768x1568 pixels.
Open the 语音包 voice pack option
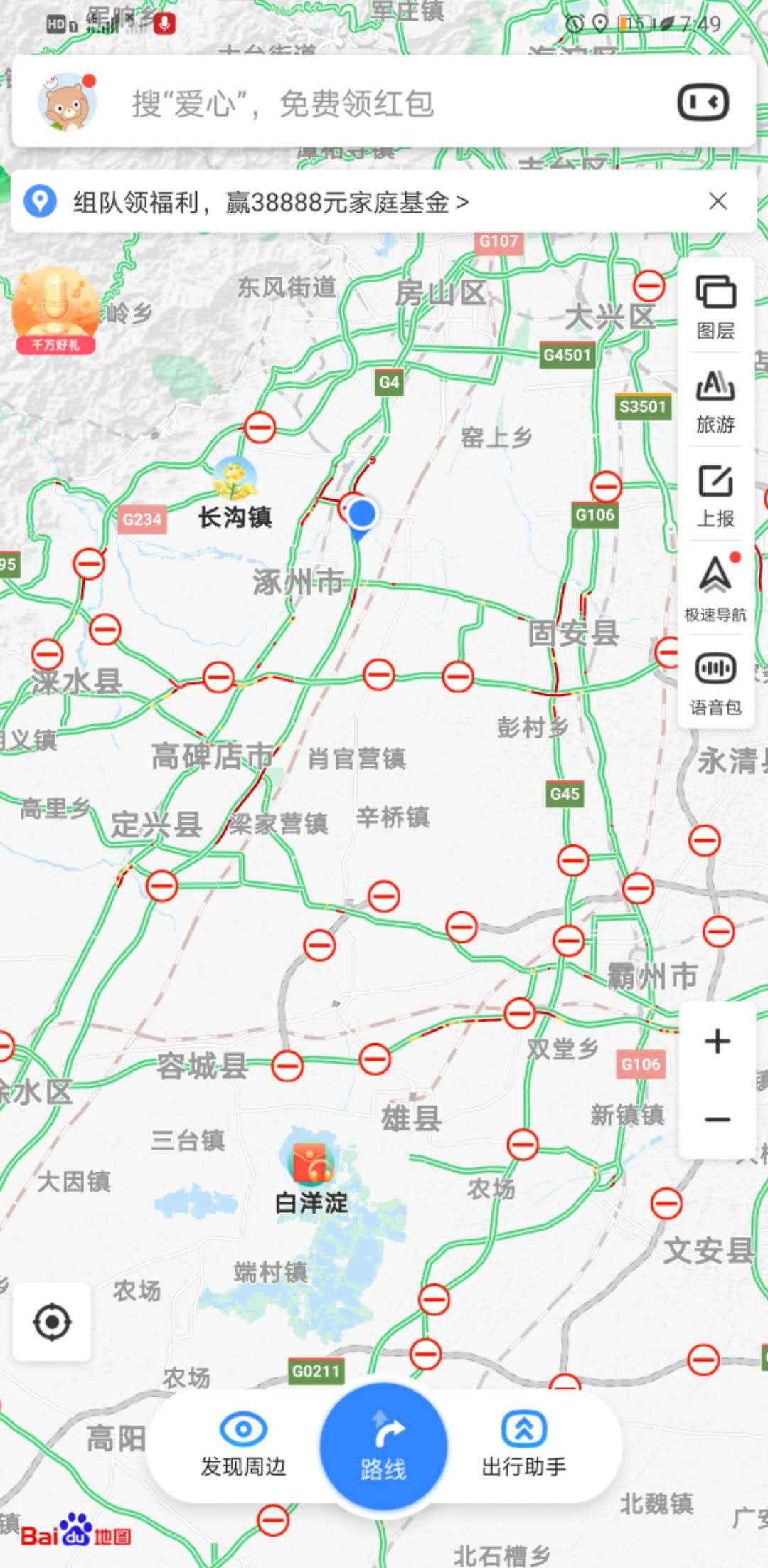point(715,683)
